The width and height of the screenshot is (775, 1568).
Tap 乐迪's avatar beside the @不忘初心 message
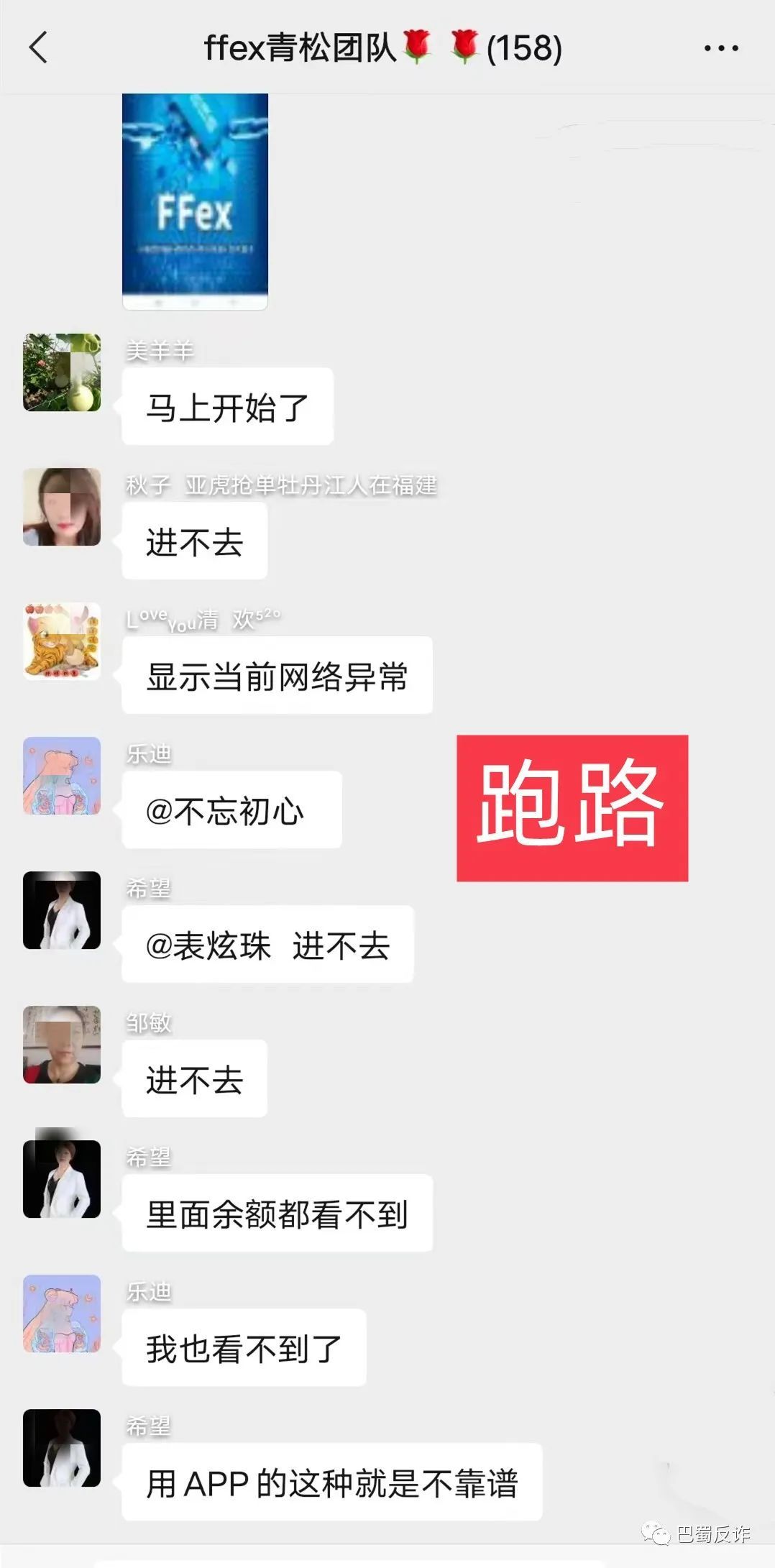tap(62, 776)
